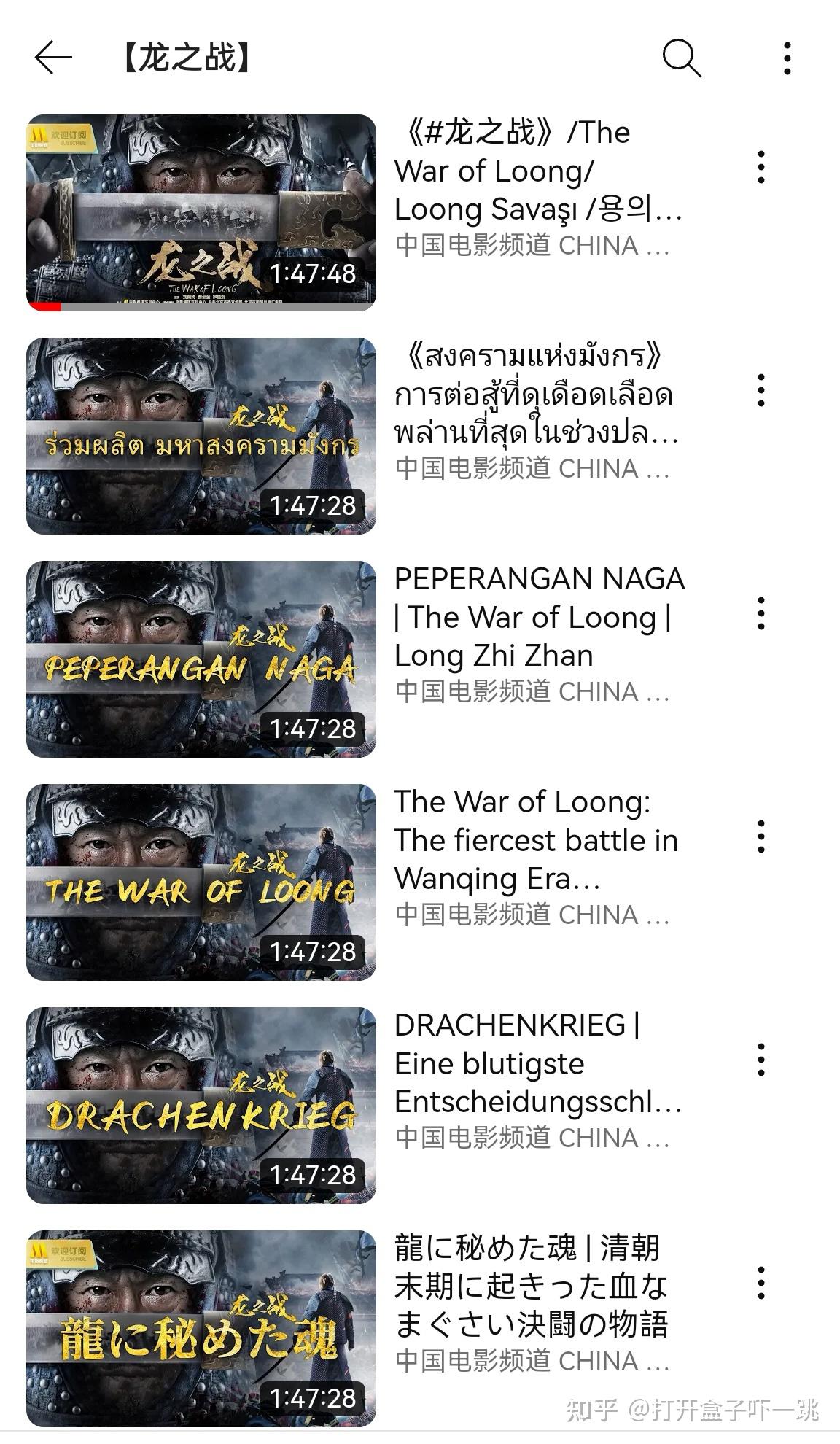Image resolution: width=840 pixels, height=1444 pixels.
Task: Open options for the 《#龙之战》 video
Action: (761, 168)
